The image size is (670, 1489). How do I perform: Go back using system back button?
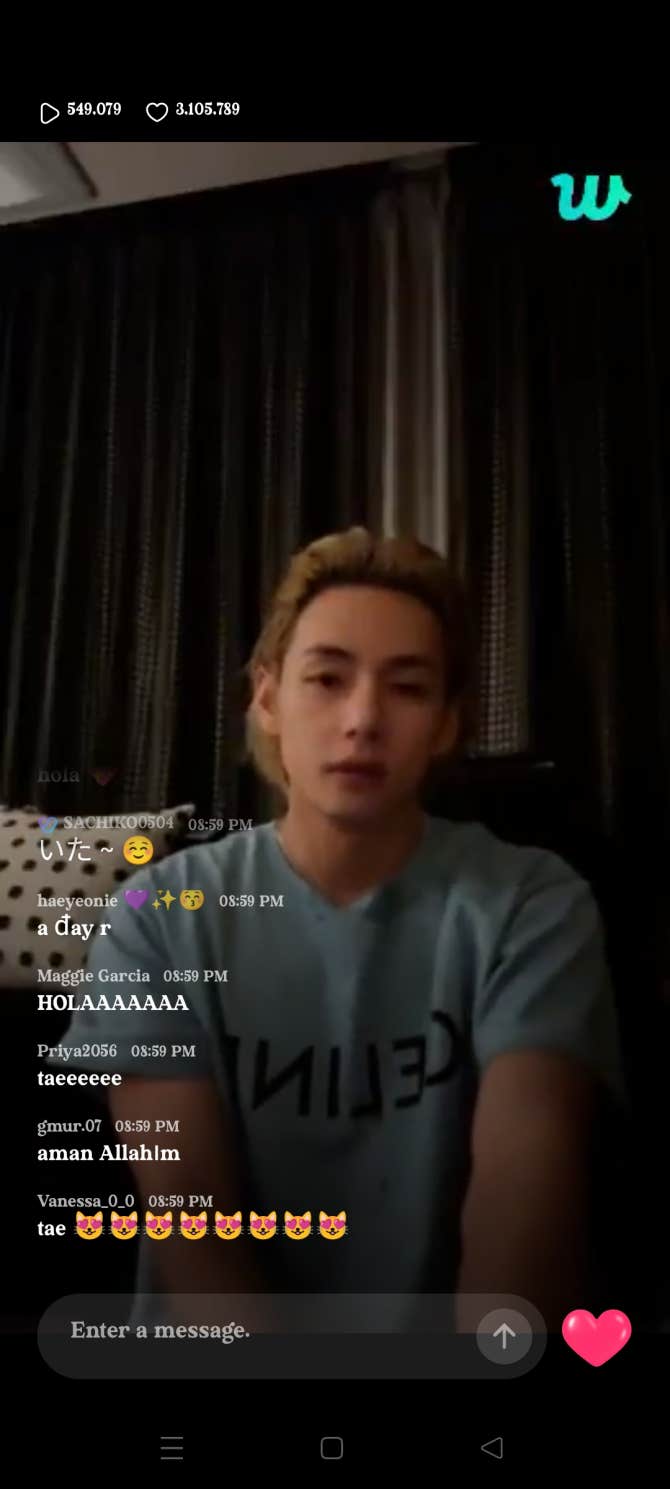pyautogui.click(x=491, y=1447)
